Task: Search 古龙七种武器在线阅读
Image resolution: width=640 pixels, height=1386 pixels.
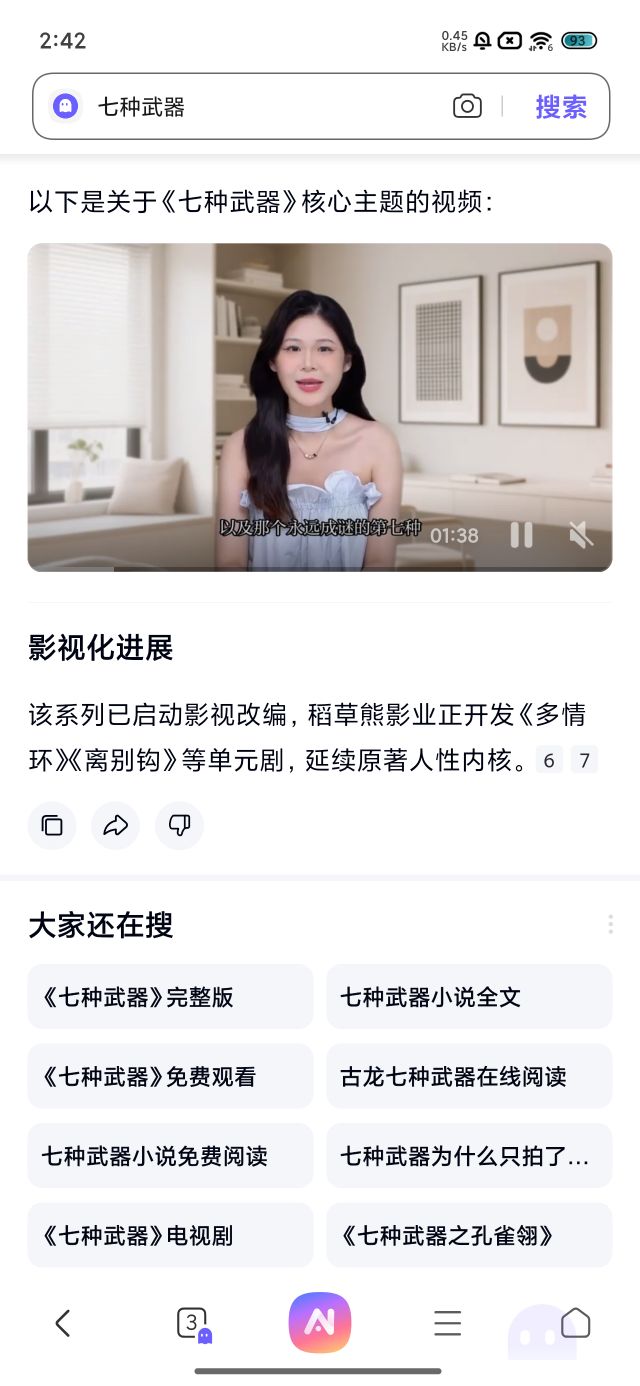Action: point(469,1076)
